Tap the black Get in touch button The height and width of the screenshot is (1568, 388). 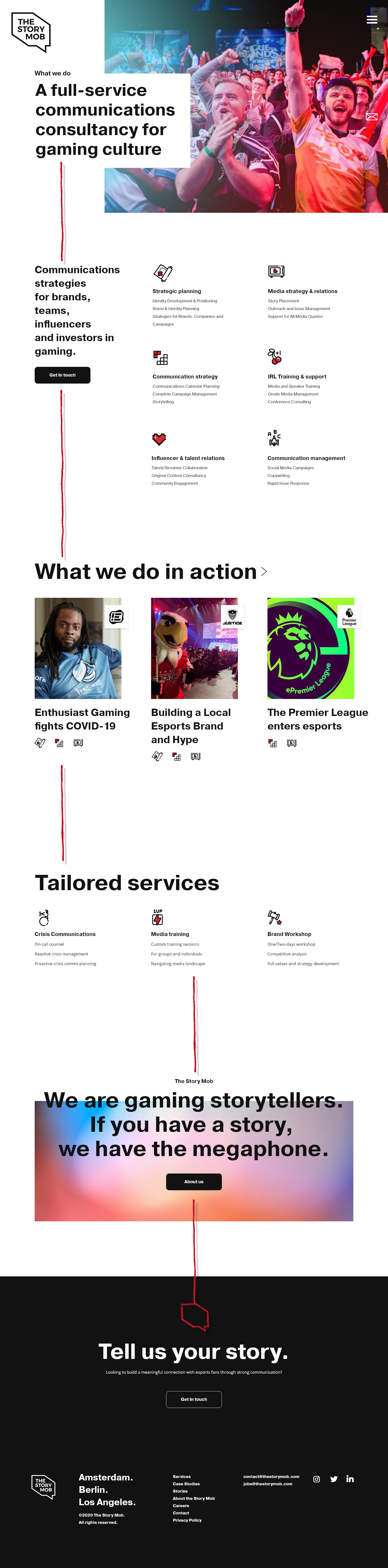pyautogui.click(x=62, y=375)
